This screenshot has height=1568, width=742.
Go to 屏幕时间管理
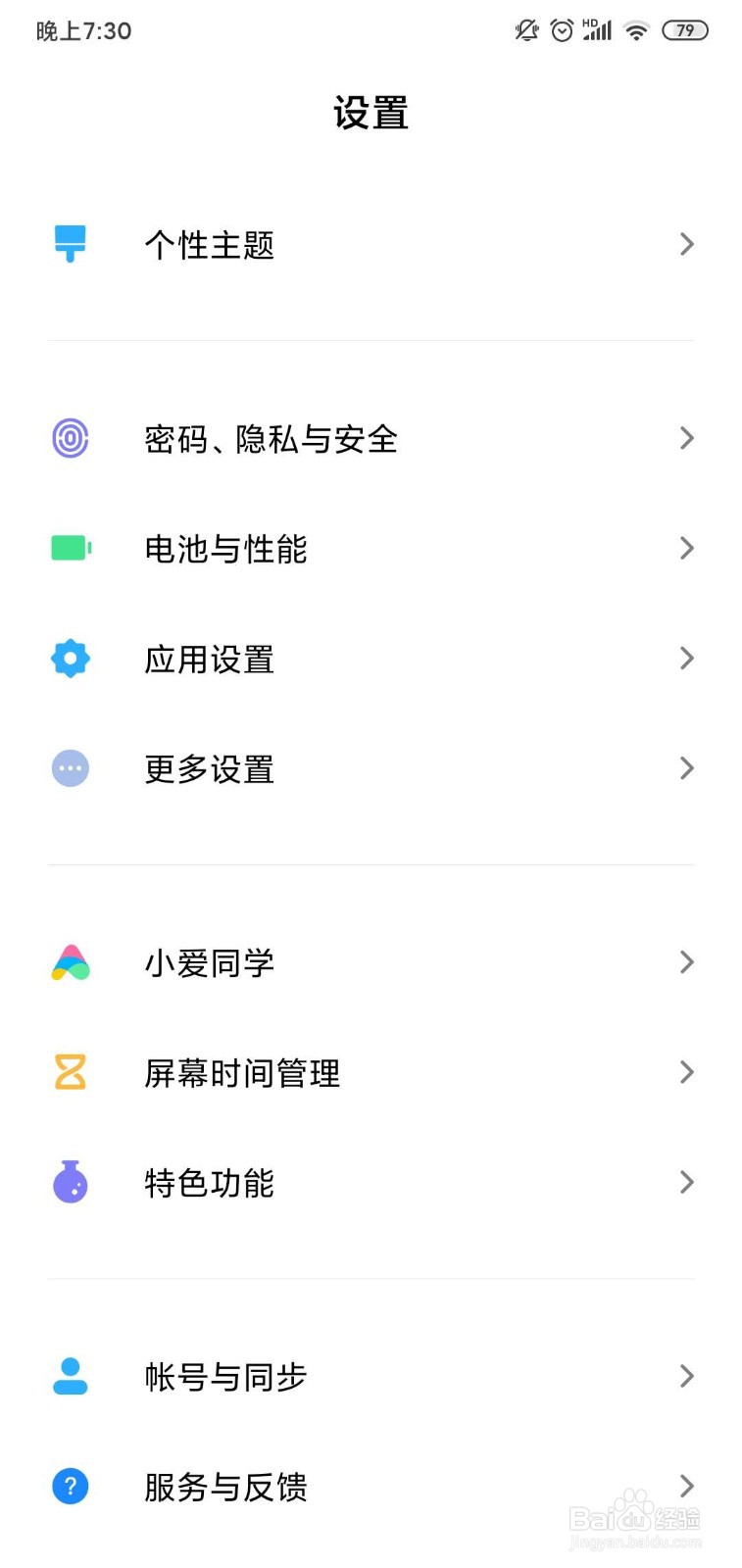click(x=371, y=1072)
